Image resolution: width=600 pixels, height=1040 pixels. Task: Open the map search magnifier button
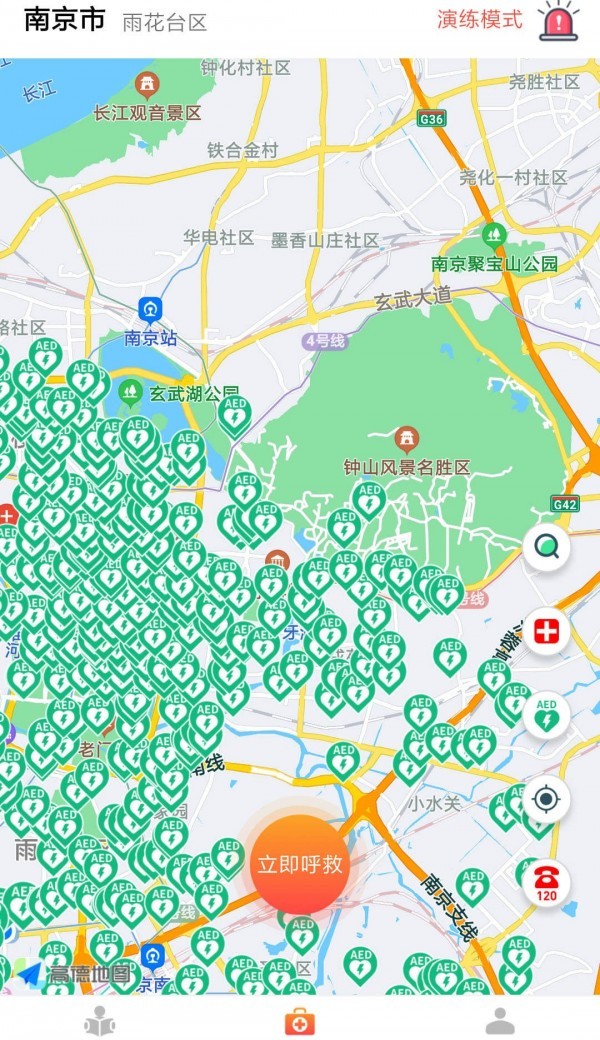click(547, 547)
